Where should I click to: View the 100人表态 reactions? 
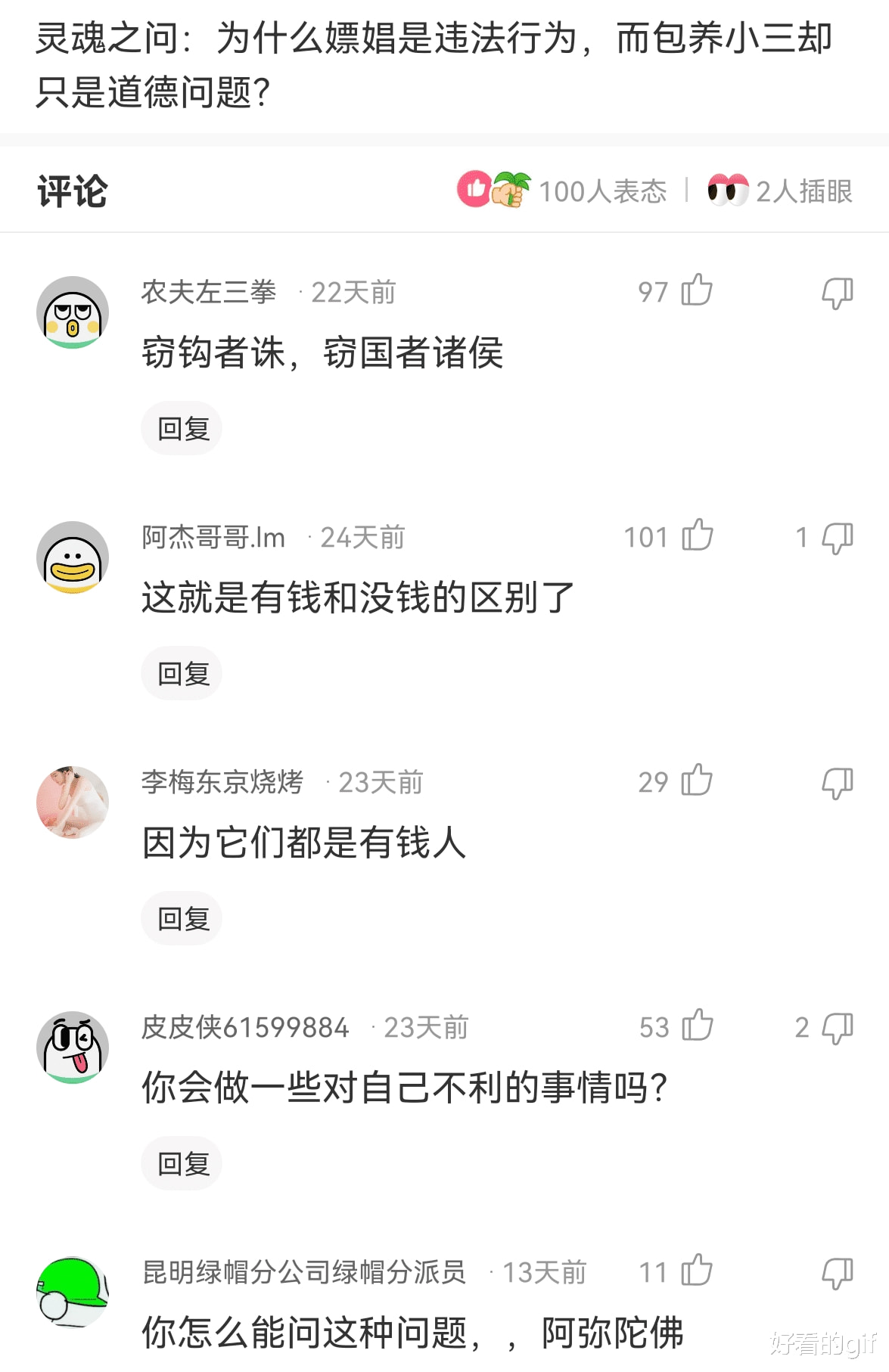tap(563, 191)
